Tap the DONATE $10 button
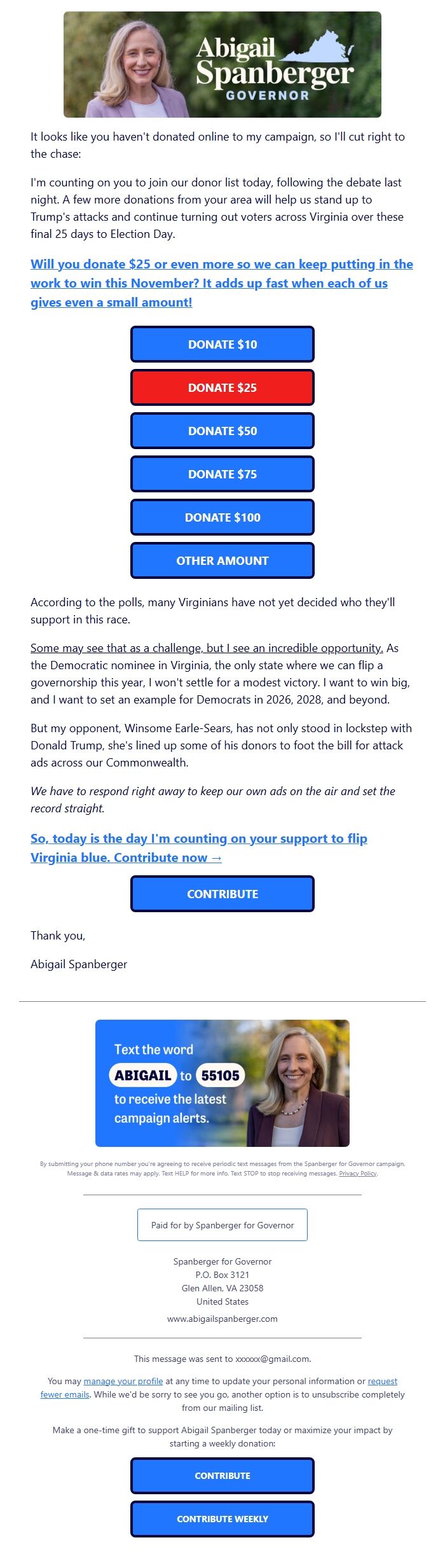The image size is (445, 1568). point(222,344)
